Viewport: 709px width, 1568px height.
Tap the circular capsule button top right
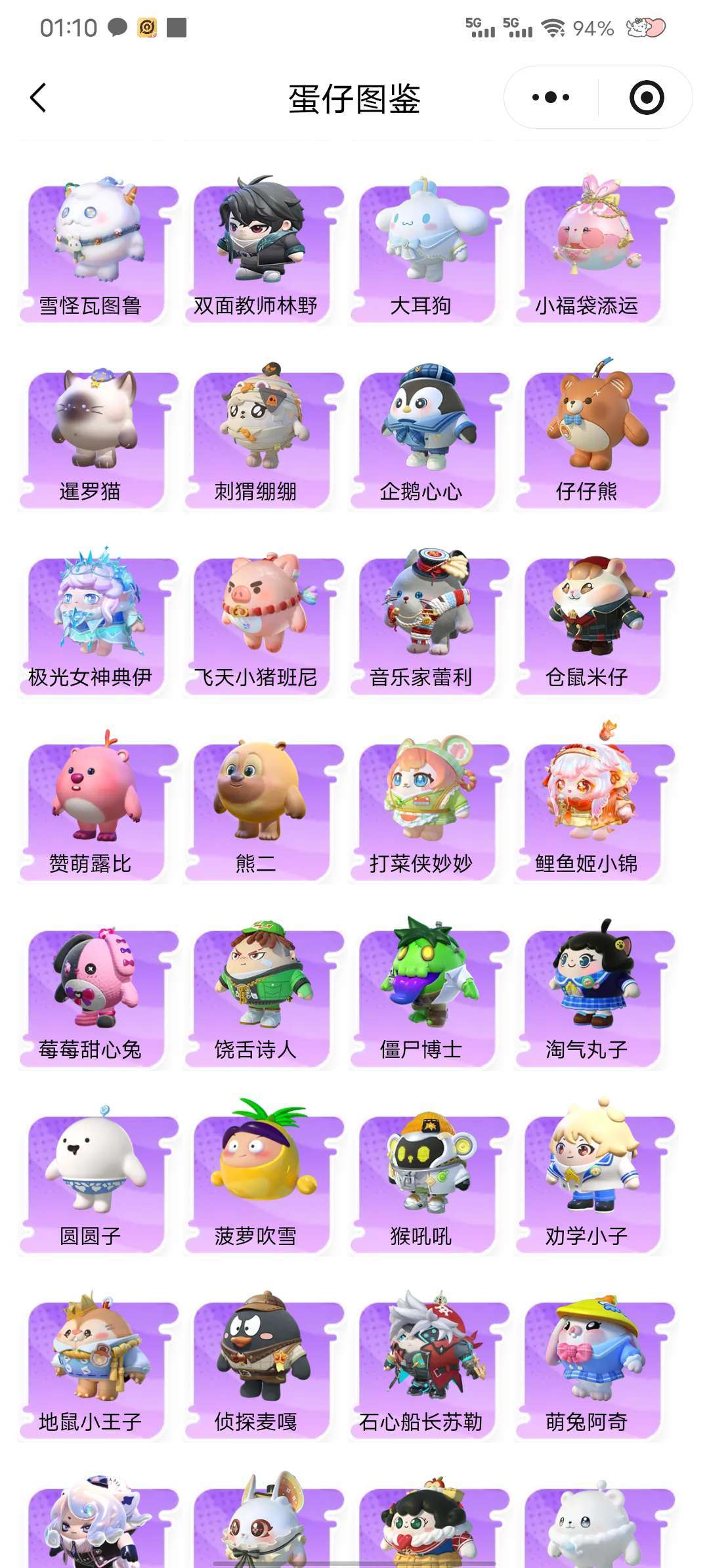tap(647, 97)
